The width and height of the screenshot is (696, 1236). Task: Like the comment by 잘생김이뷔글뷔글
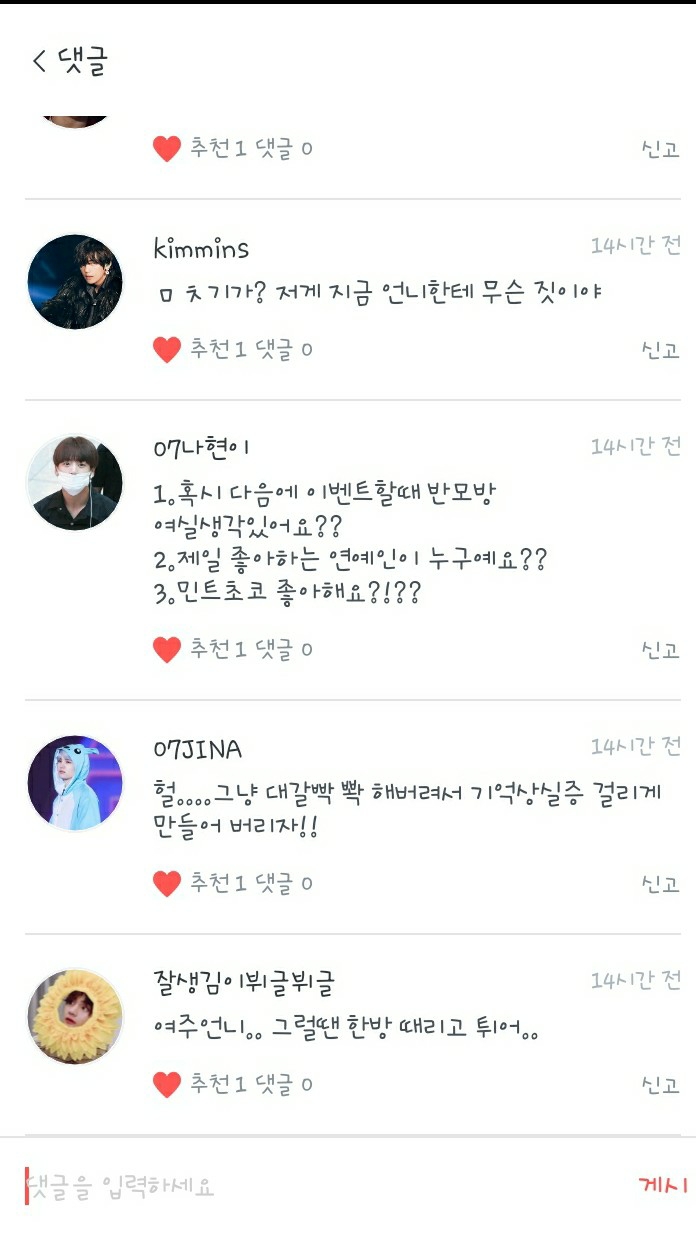(167, 1084)
